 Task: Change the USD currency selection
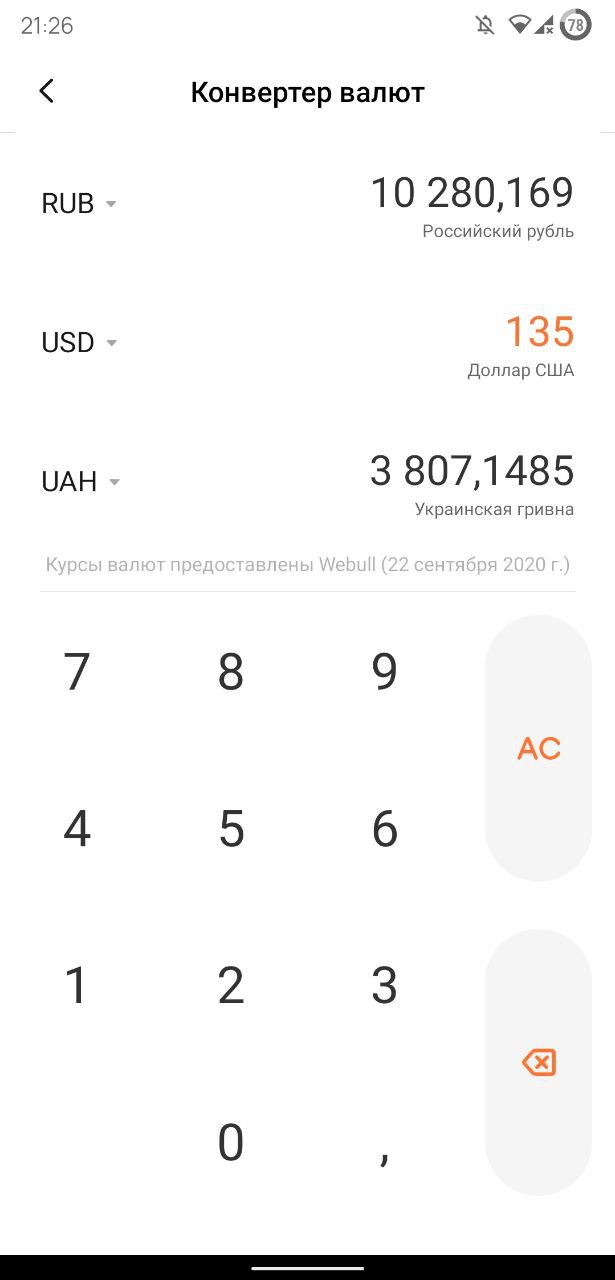pos(79,342)
